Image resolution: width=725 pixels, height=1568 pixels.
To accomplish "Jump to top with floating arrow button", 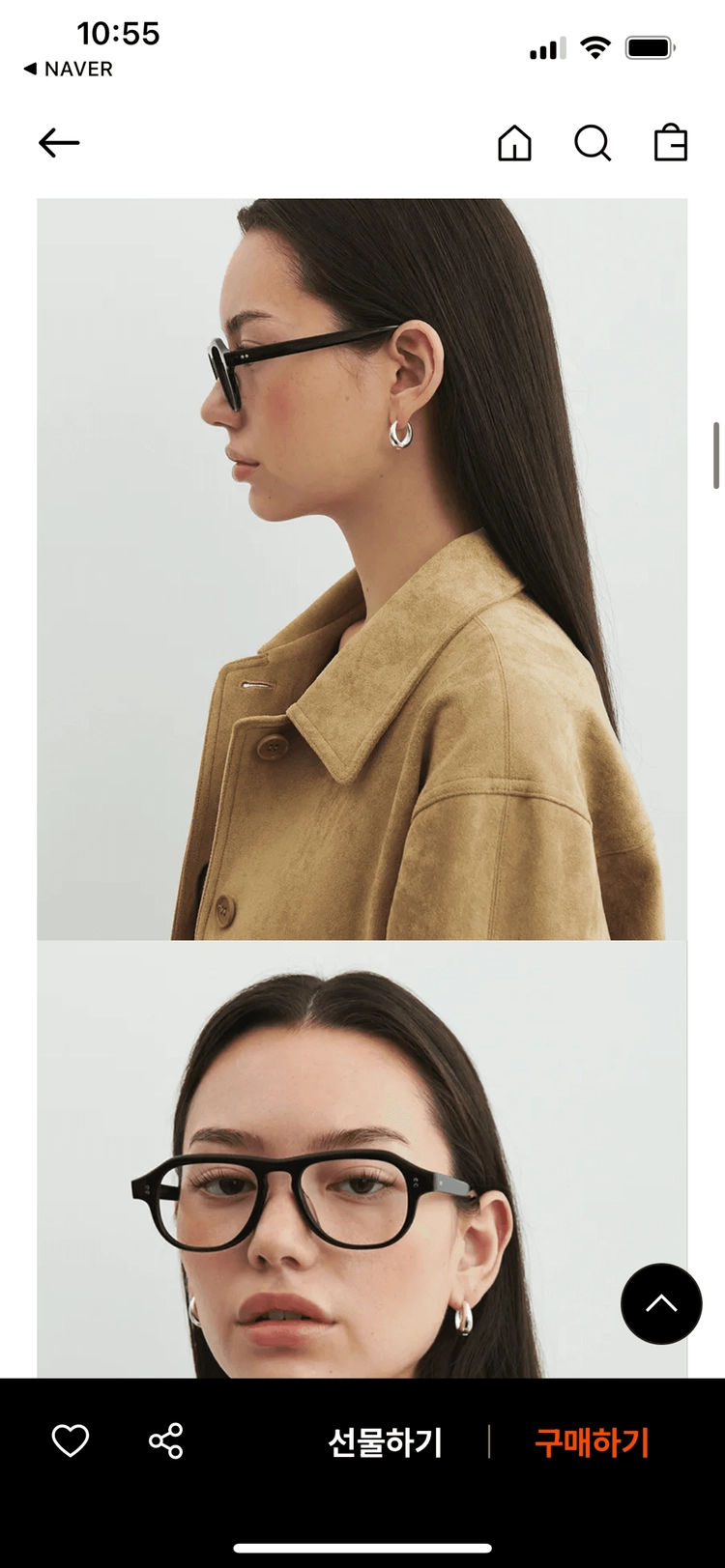I will tap(661, 1303).
